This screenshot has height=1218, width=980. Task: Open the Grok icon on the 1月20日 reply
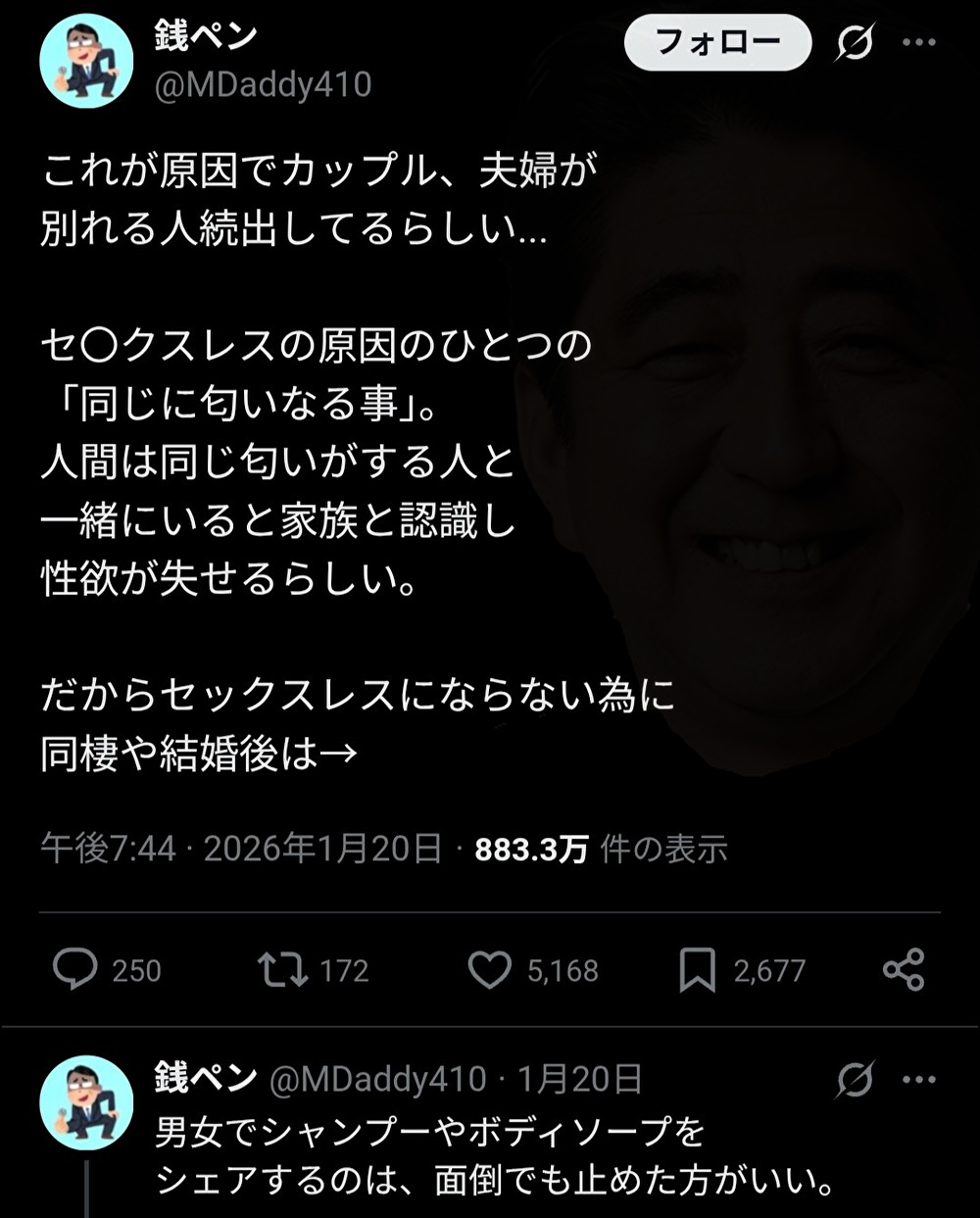click(x=855, y=1080)
